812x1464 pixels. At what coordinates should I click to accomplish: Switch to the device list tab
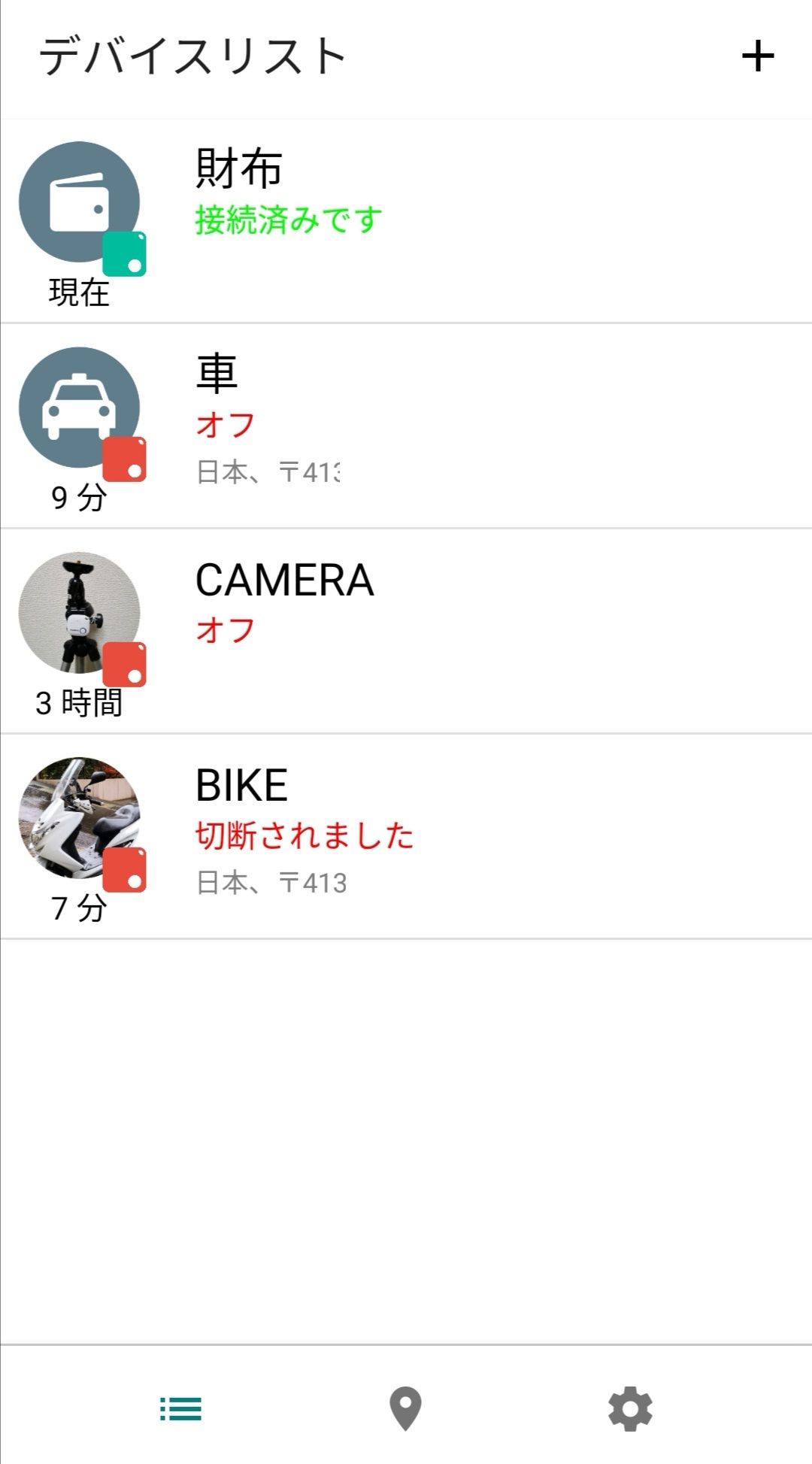click(180, 1408)
